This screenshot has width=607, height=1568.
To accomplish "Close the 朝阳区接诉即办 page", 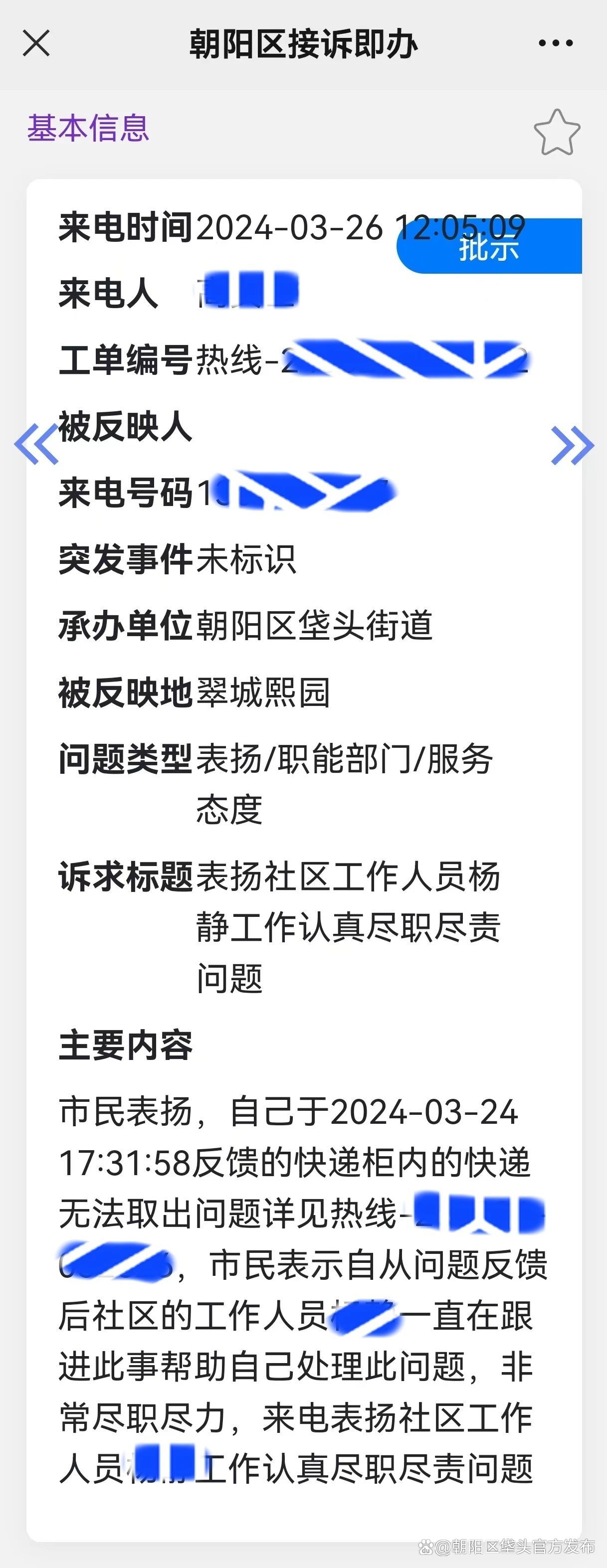I will (36, 44).
